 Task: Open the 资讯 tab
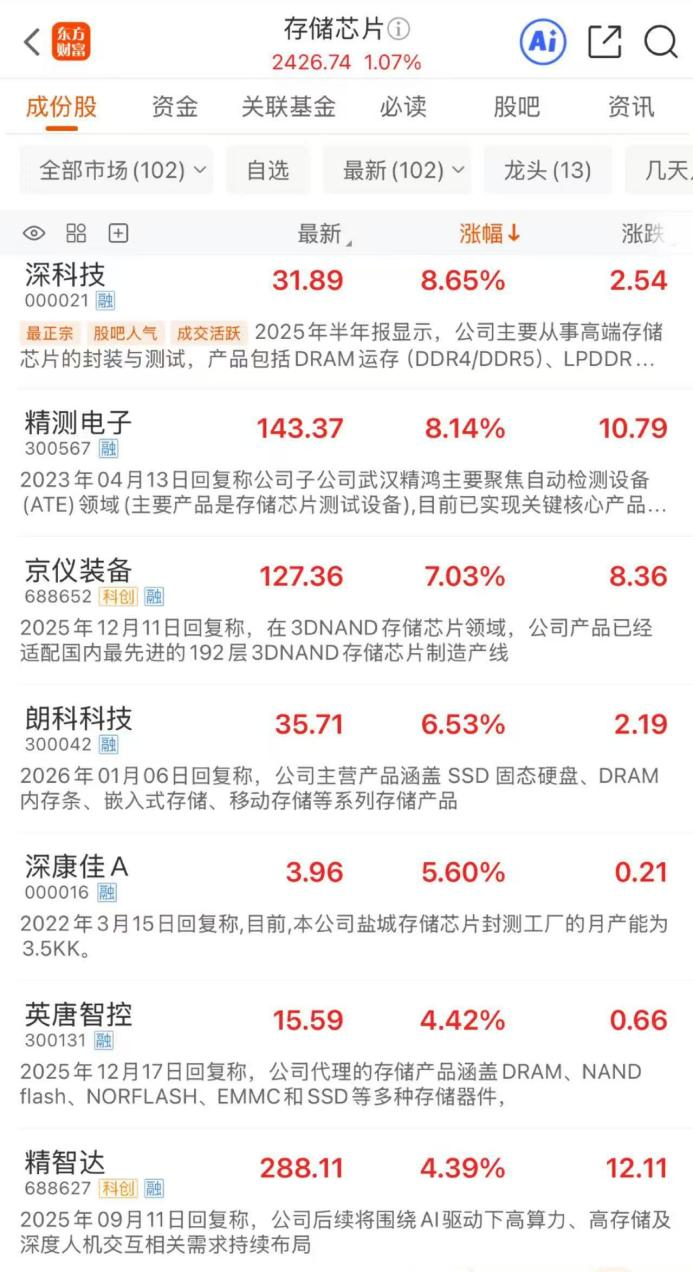pos(631,107)
